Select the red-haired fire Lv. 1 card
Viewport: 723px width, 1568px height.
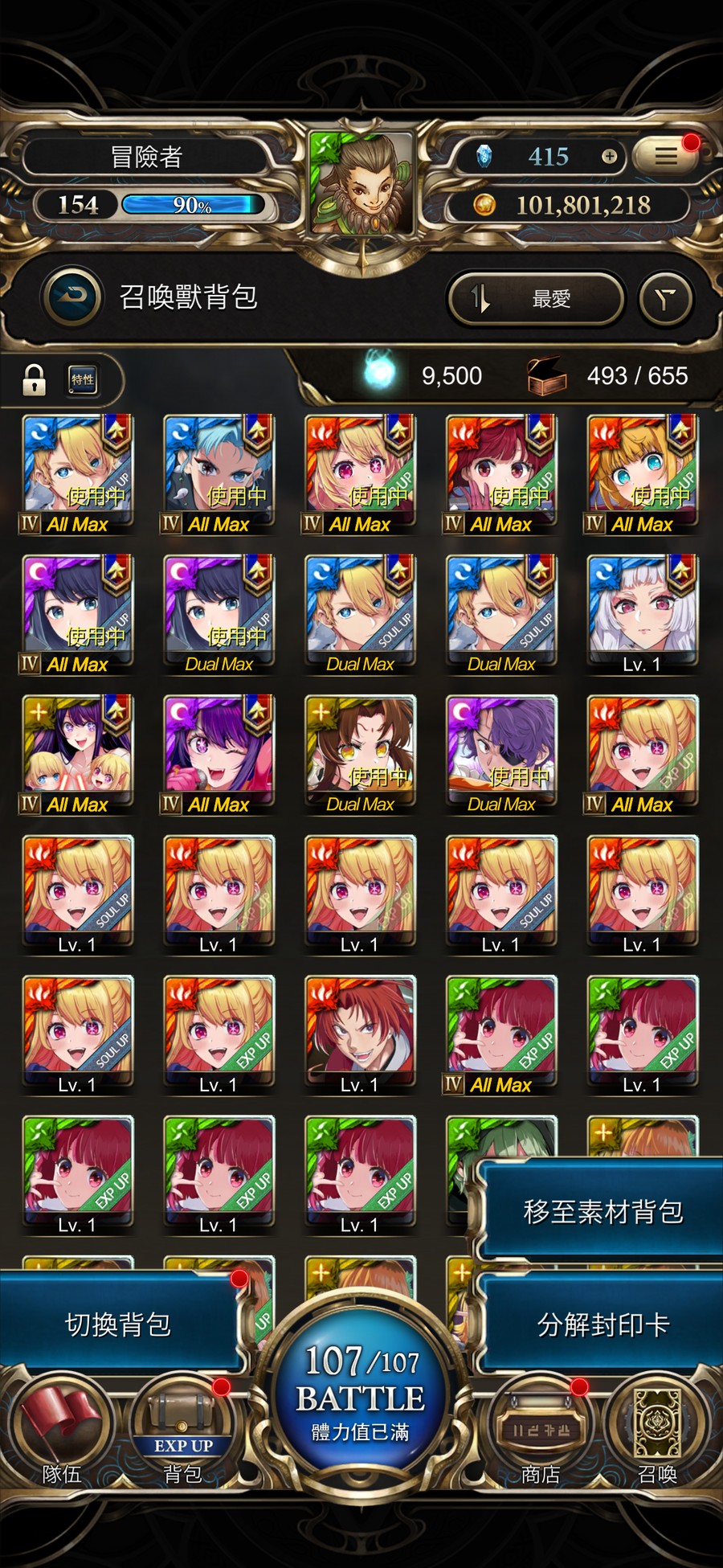pyautogui.click(x=360, y=1034)
